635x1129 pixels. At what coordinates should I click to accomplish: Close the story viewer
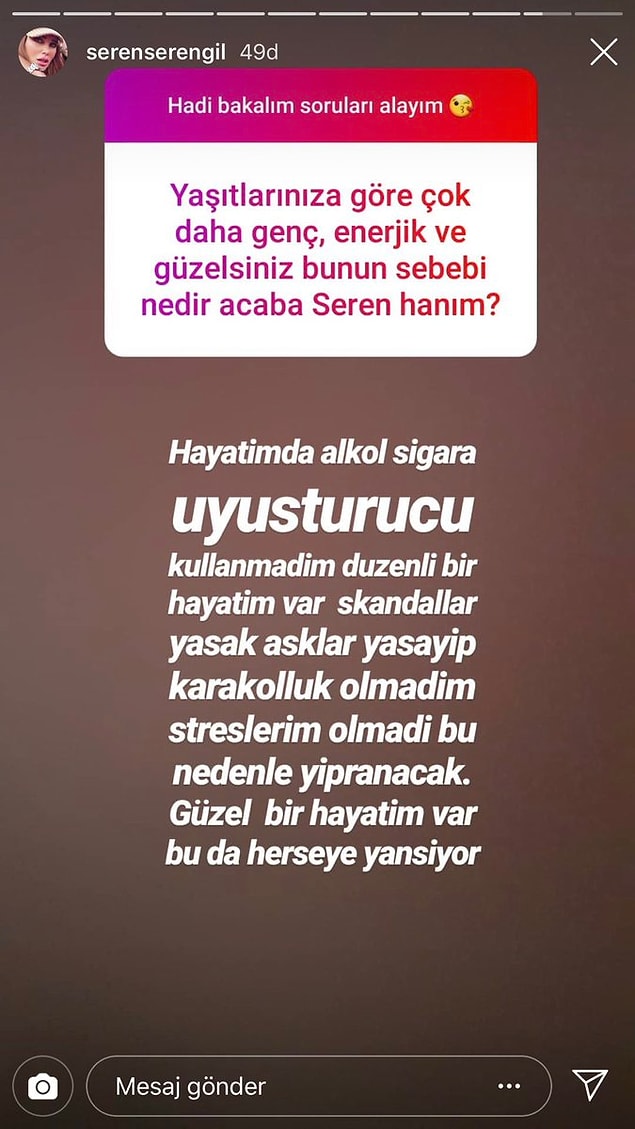tap(603, 52)
